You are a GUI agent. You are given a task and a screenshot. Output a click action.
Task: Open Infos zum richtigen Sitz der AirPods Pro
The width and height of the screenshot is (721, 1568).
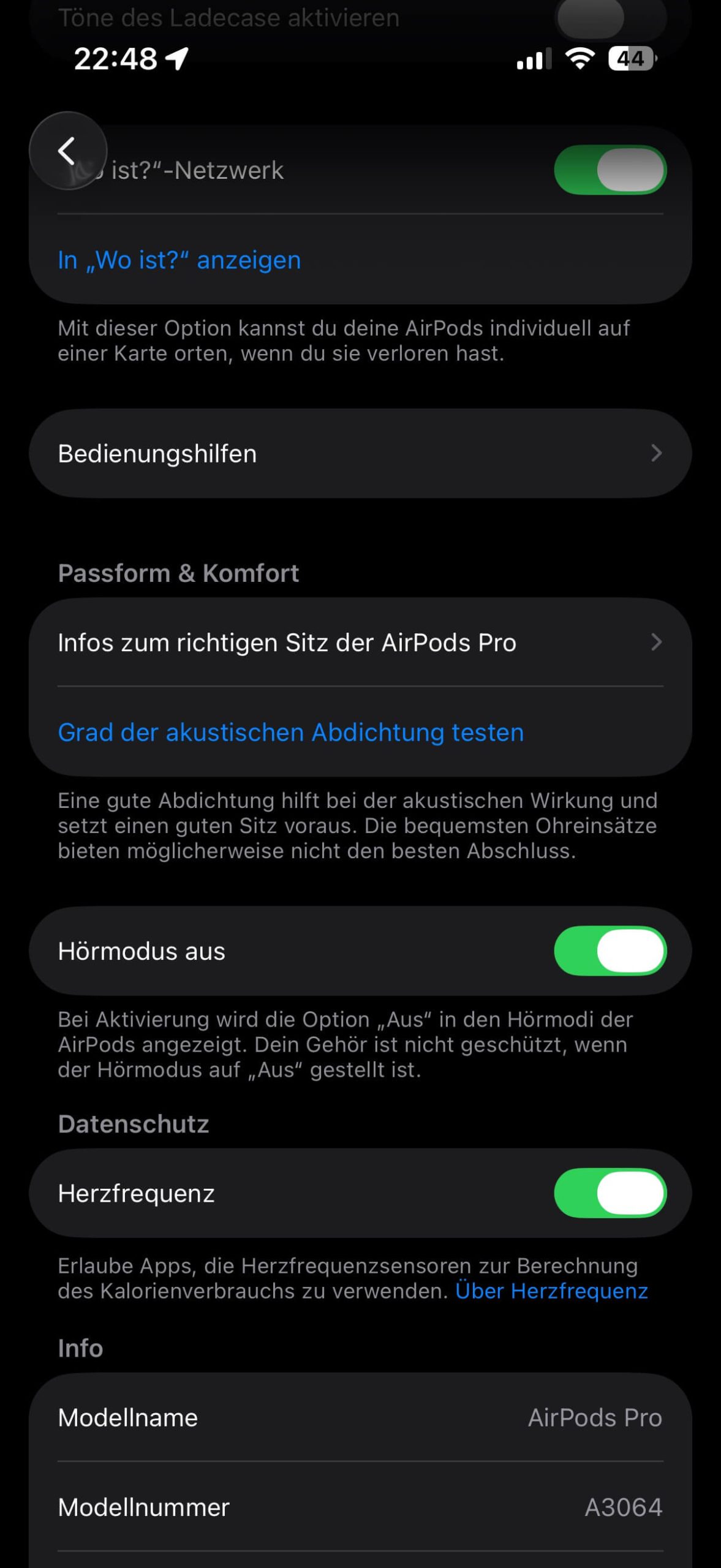coord(360,643)
